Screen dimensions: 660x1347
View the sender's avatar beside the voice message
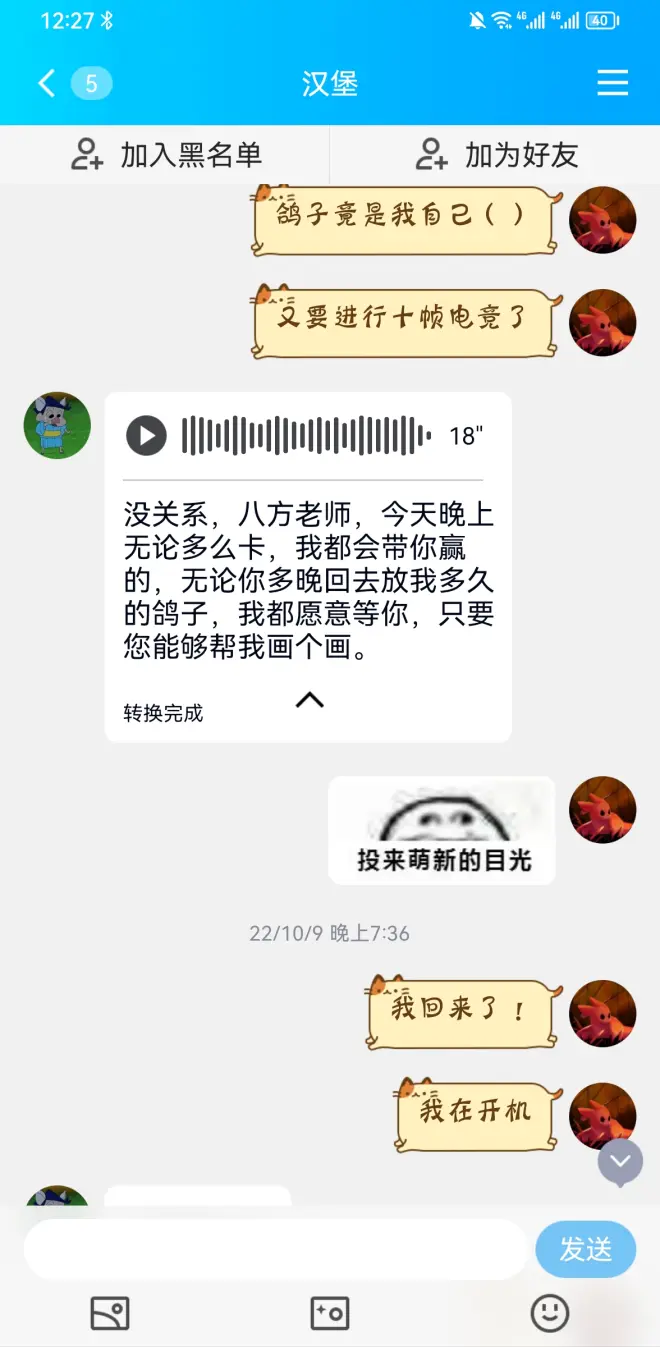click(57, 426)
